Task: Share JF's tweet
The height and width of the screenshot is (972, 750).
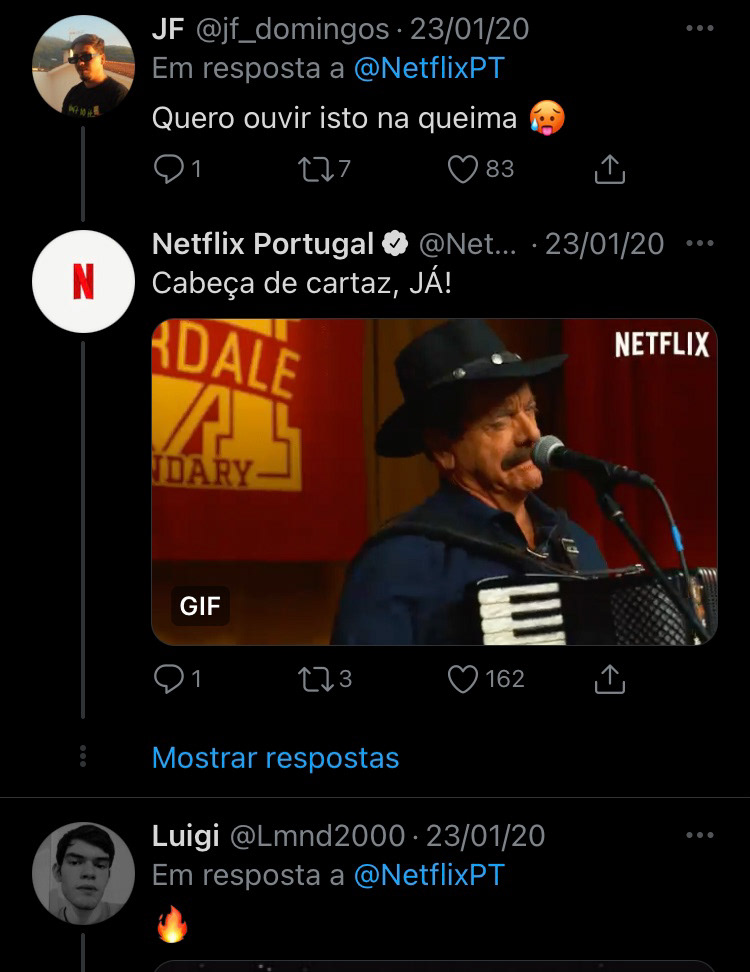Action: coord(609,171)
